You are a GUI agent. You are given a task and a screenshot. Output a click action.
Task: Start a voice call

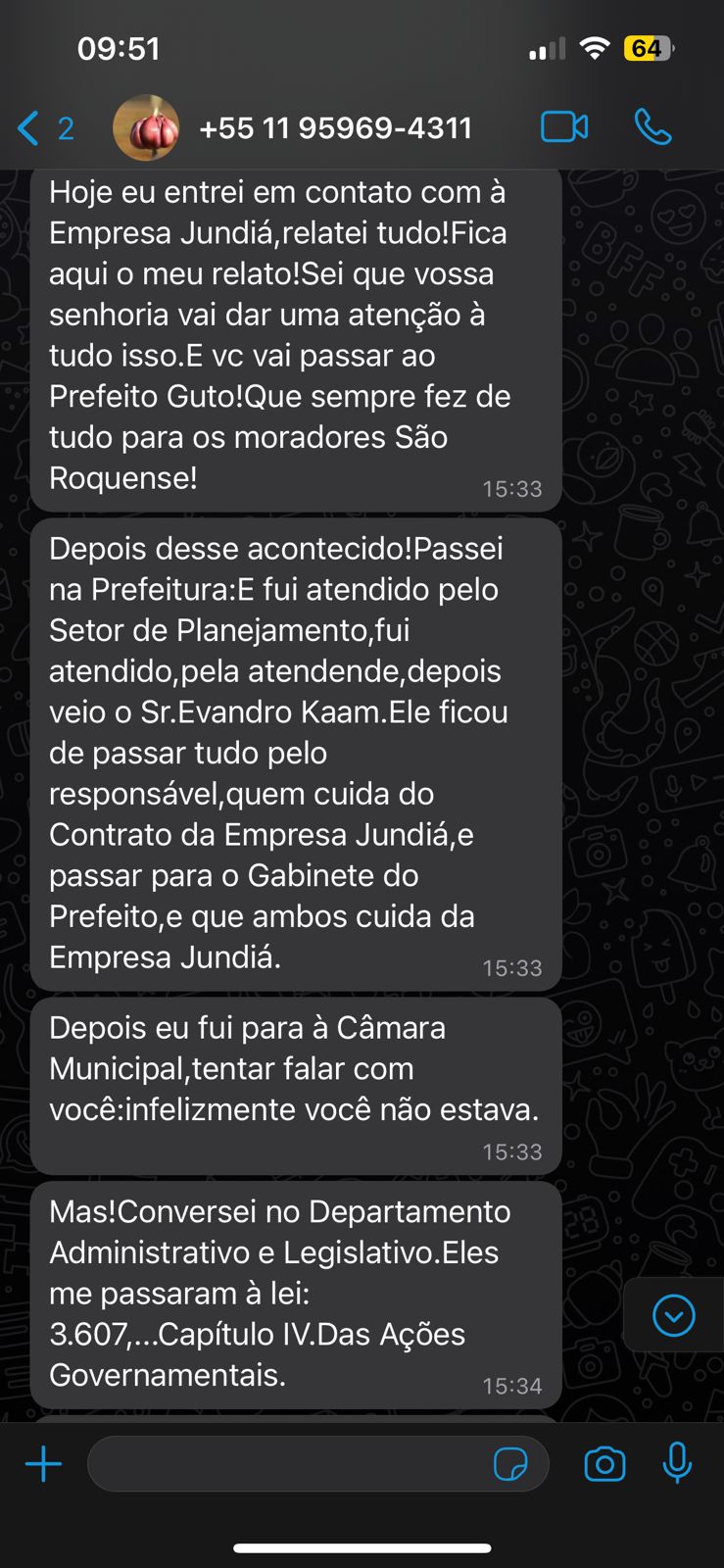pyautogui.click(x=652, y=127)
